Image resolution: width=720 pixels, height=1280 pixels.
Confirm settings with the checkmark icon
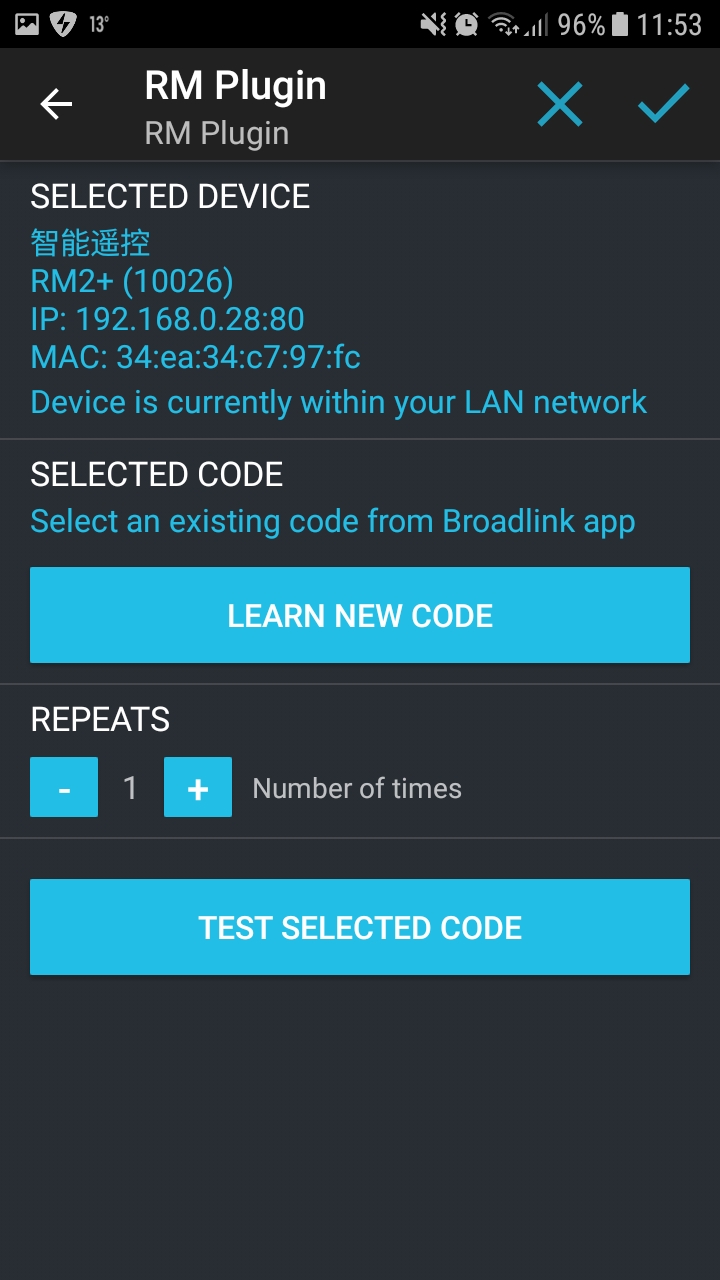[x=664, y=104]
